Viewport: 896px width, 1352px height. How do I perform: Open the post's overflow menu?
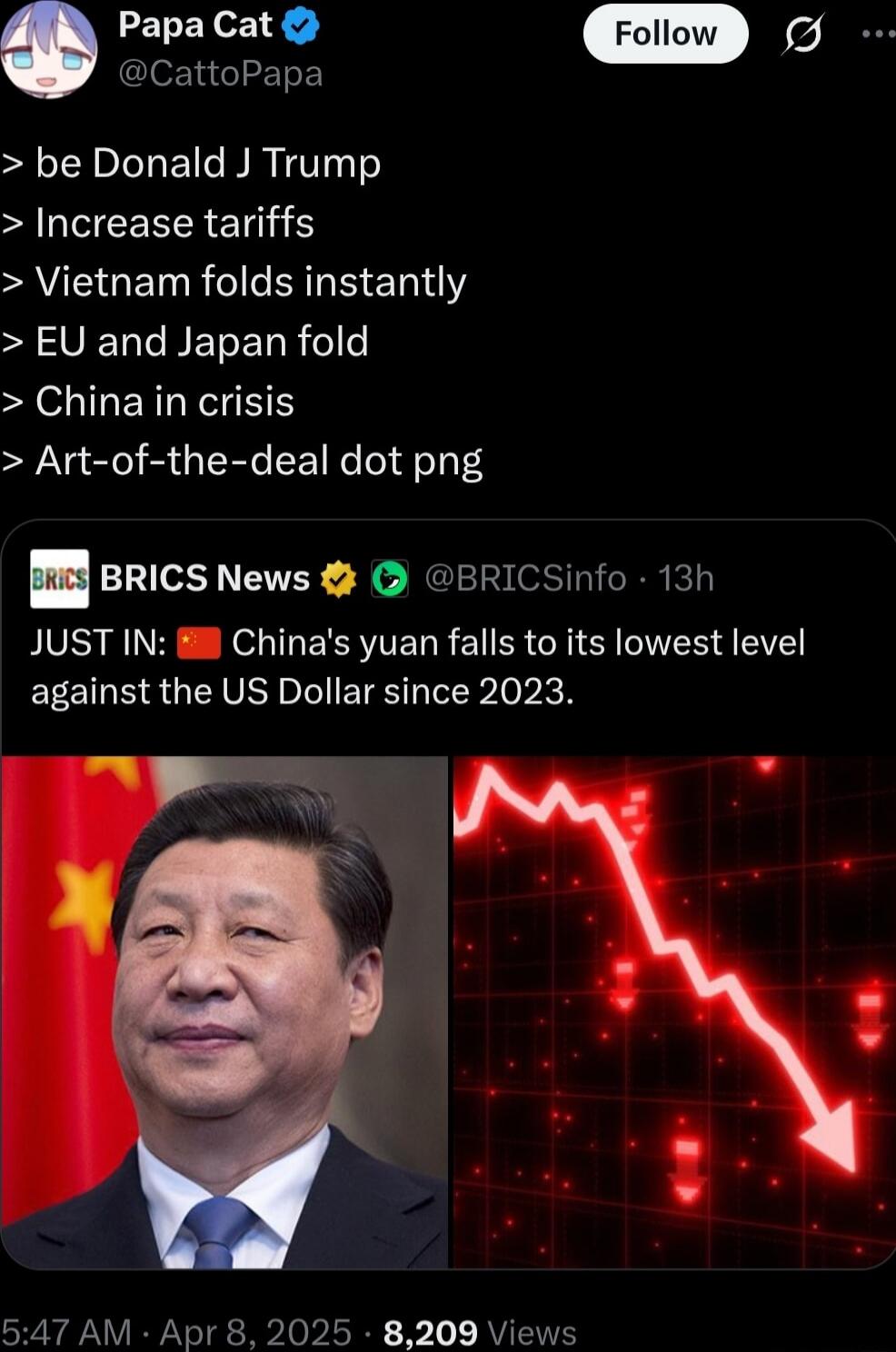tap(878, 35)
